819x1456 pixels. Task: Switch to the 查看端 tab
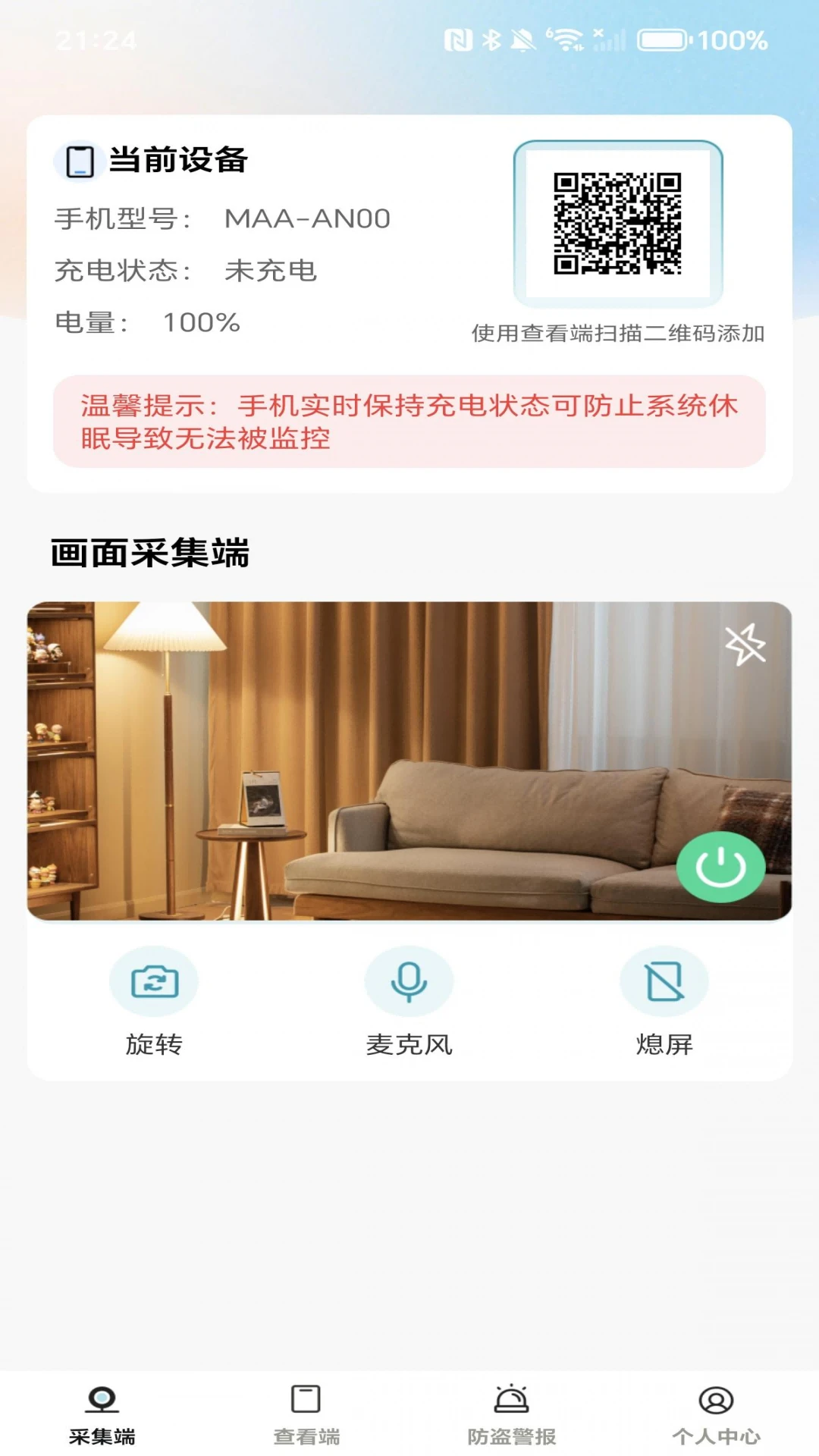click(306, 1413)
